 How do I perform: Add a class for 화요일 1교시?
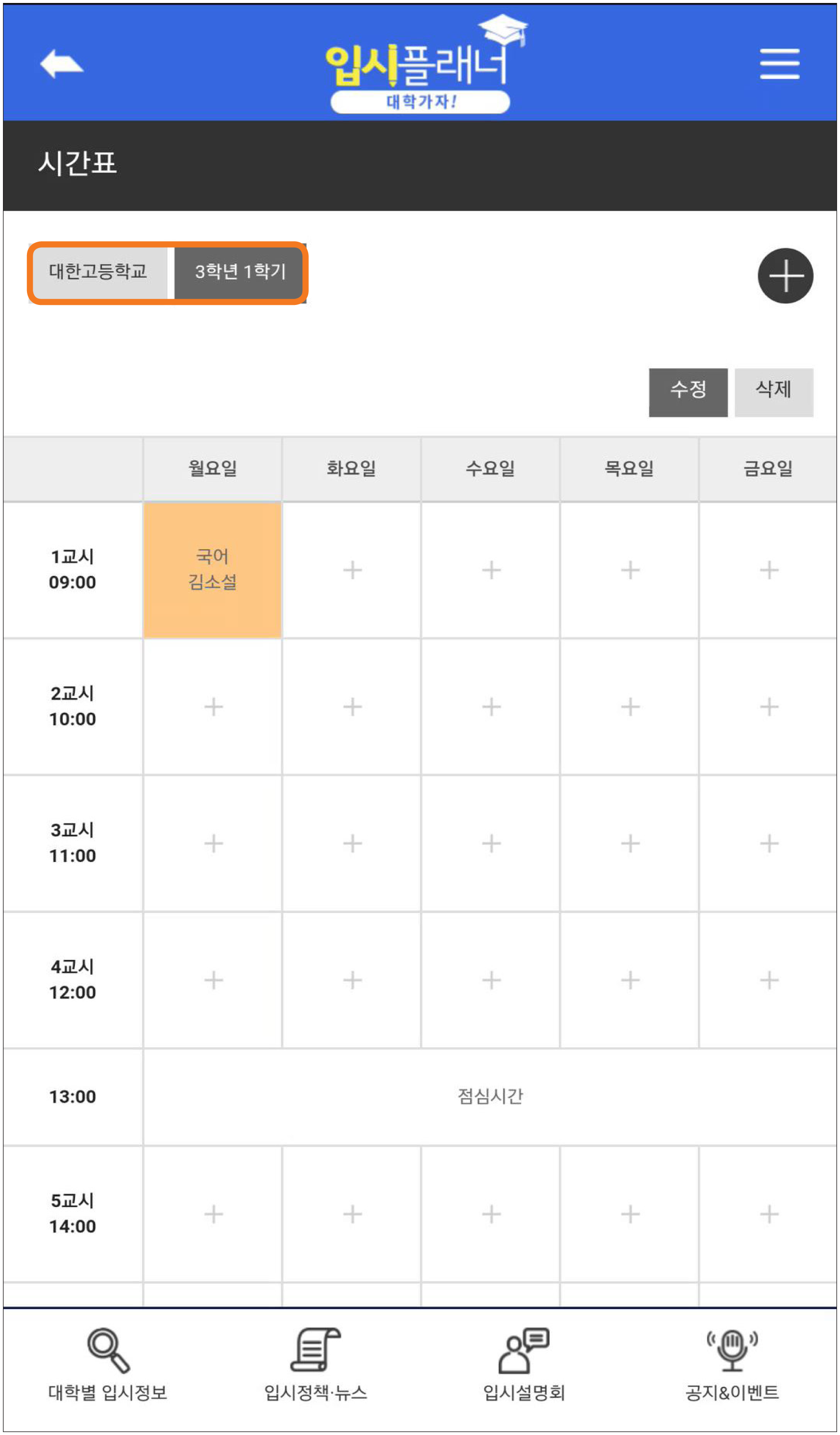point(352,570)
